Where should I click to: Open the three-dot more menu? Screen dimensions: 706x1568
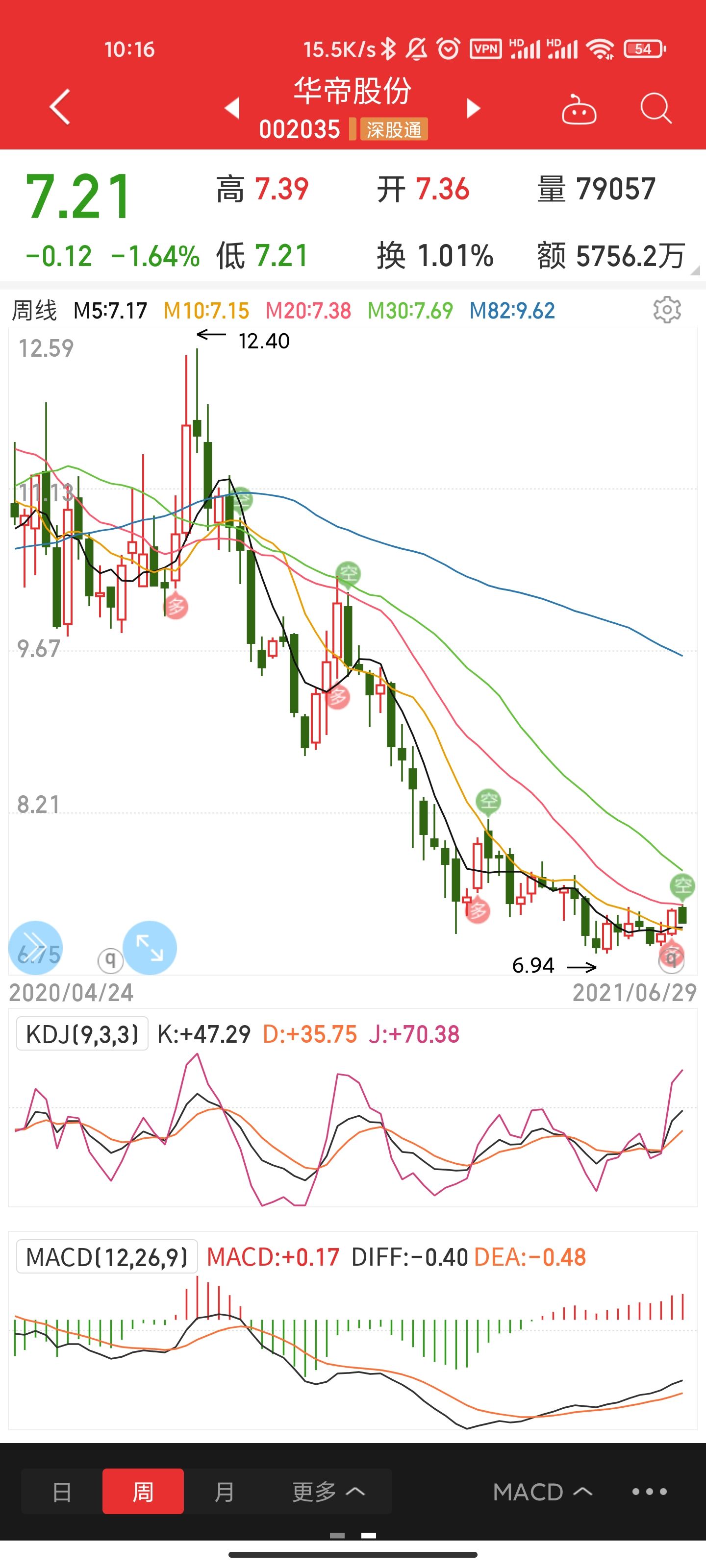tap(649, 1492)
